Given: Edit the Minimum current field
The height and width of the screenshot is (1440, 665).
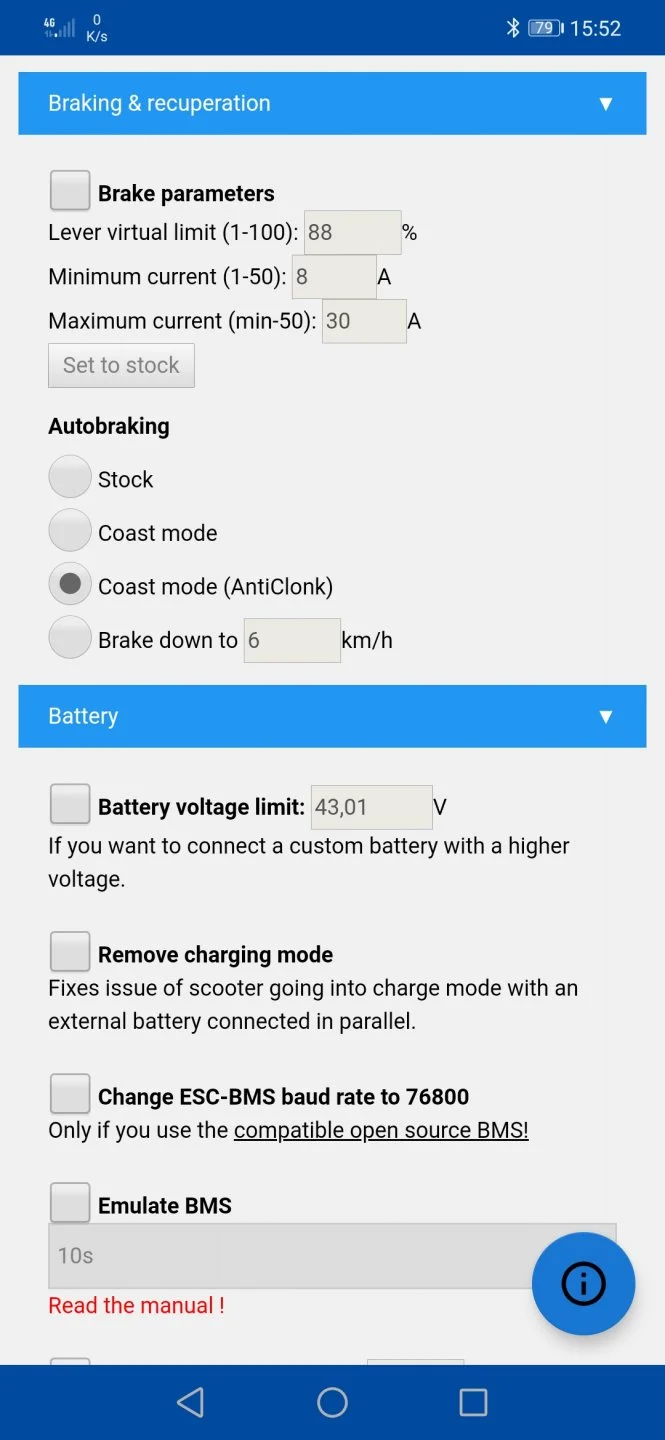Looking at the screenshot, I should coord(333,277).
